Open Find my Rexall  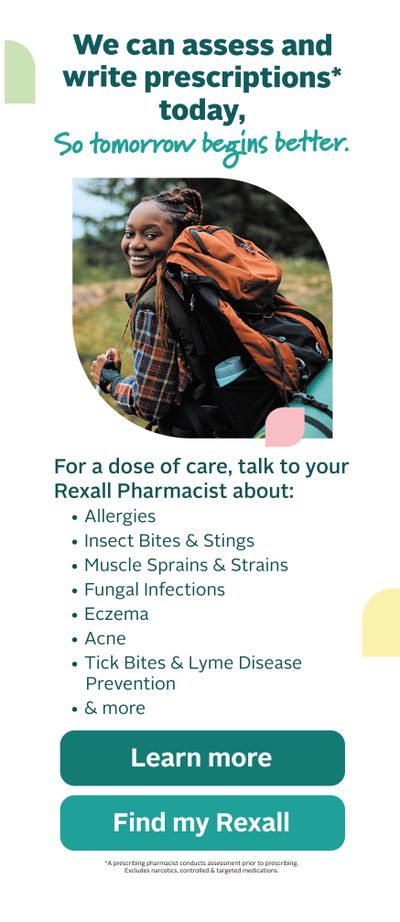(x=202, y=823)
